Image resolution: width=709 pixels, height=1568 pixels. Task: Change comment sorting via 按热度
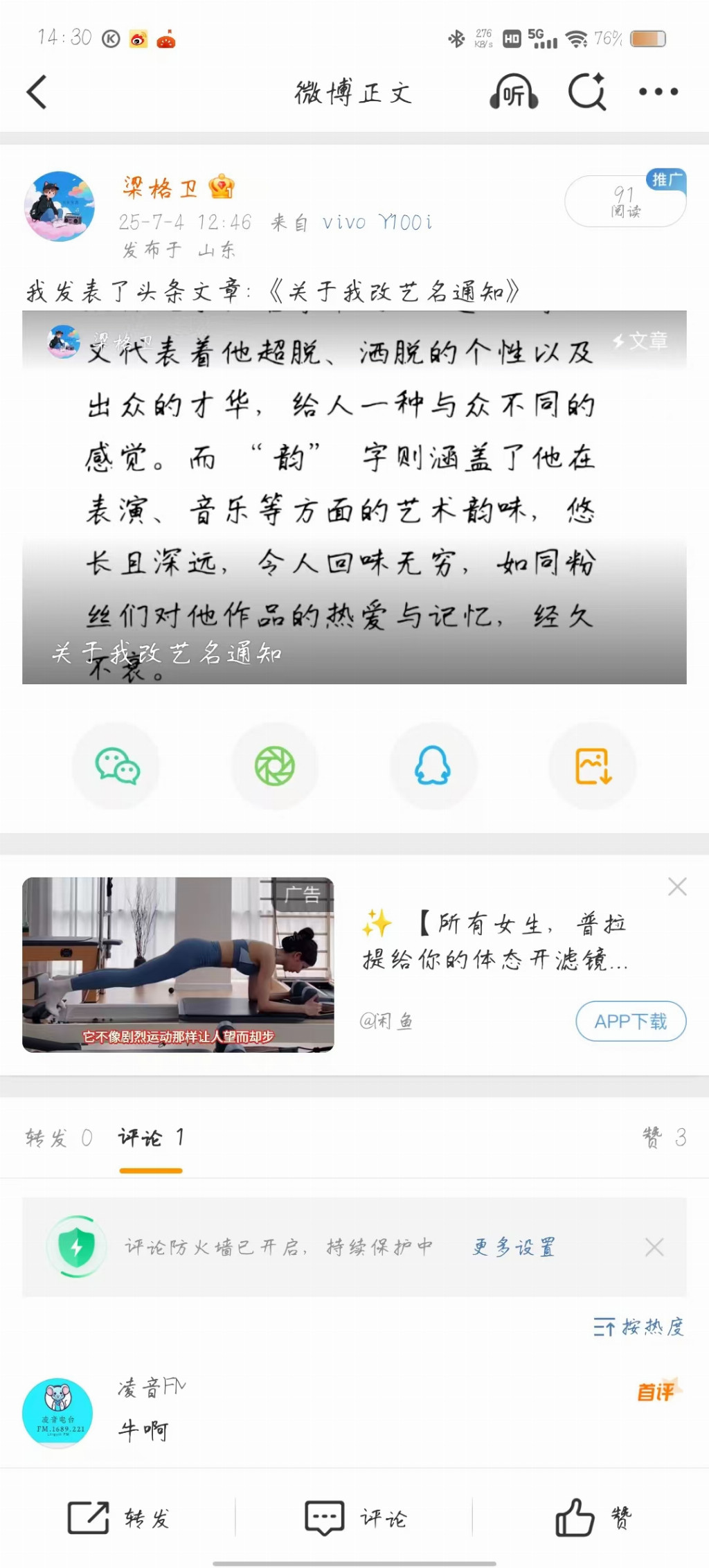(638, 1327)
